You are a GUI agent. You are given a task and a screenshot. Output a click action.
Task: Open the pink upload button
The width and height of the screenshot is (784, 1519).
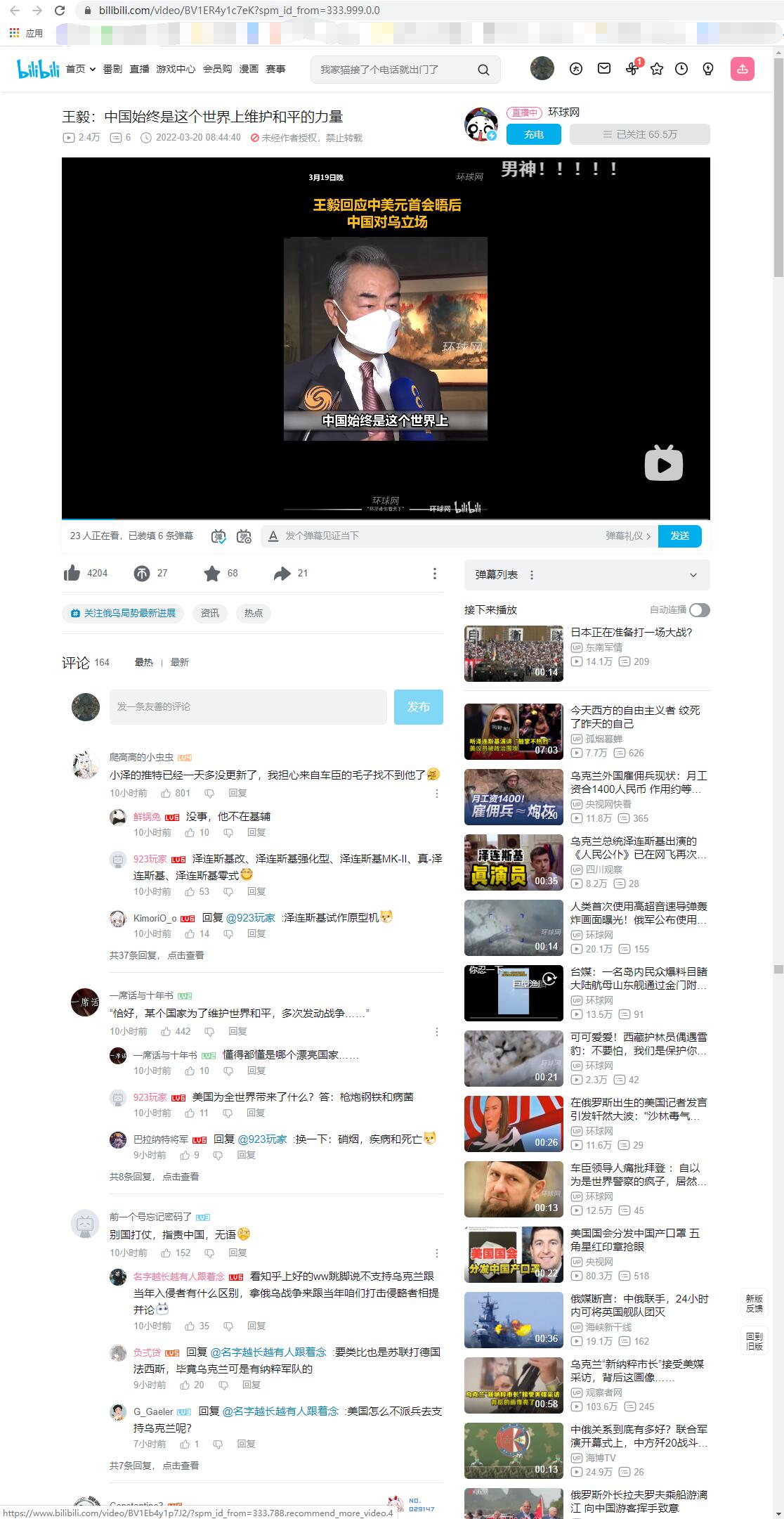click(x=743, y=69)
